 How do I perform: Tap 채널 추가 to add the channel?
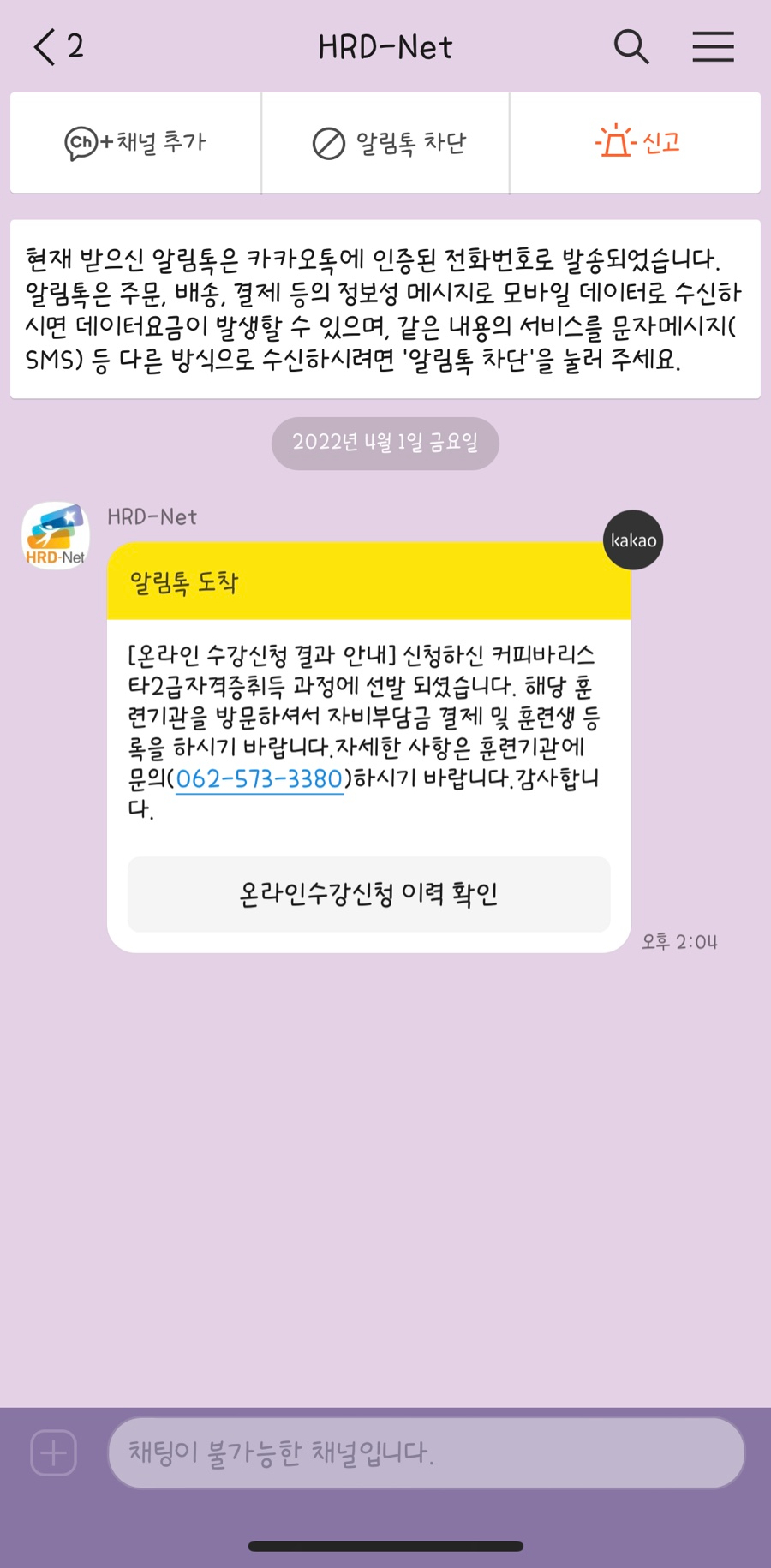click(x=136, y=142)
